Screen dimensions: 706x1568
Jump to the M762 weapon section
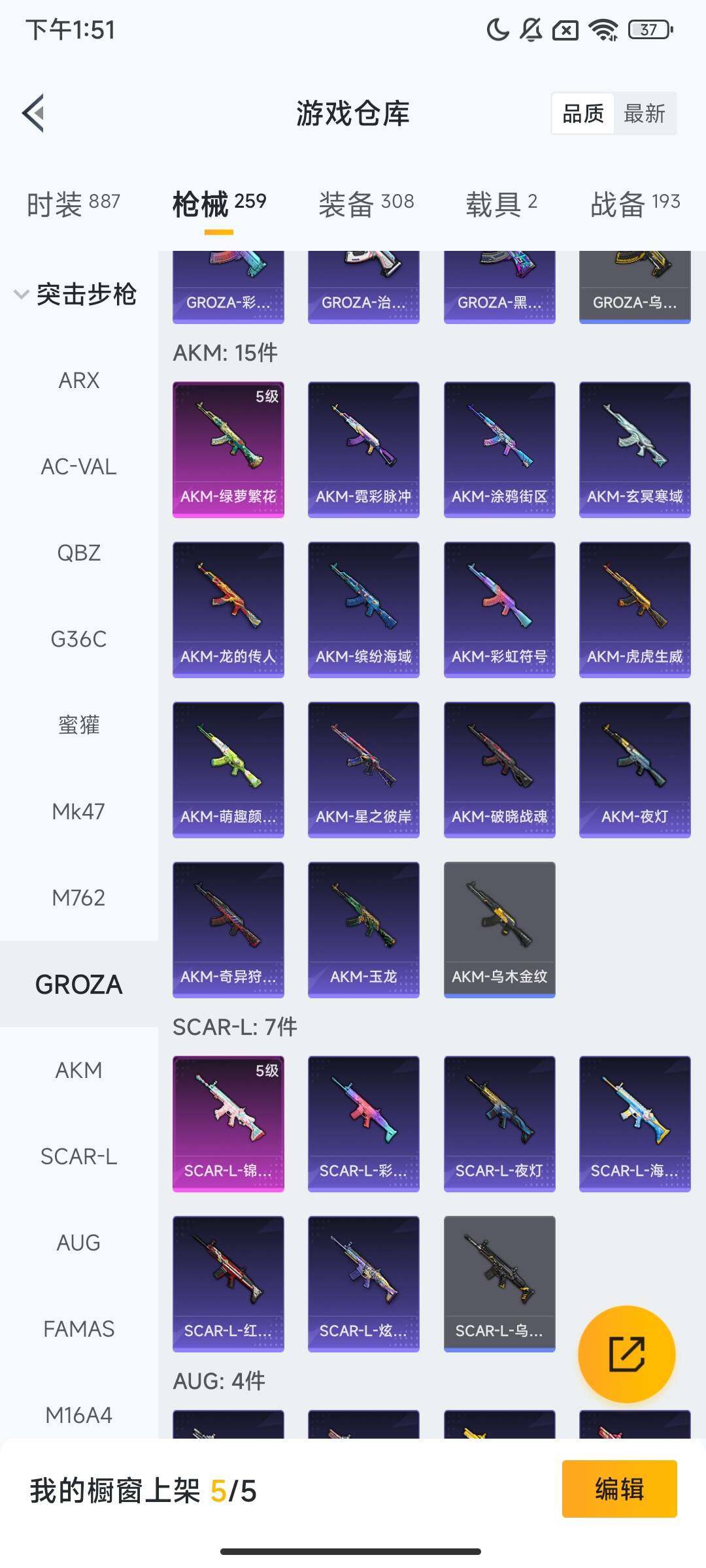pos(79,898)
